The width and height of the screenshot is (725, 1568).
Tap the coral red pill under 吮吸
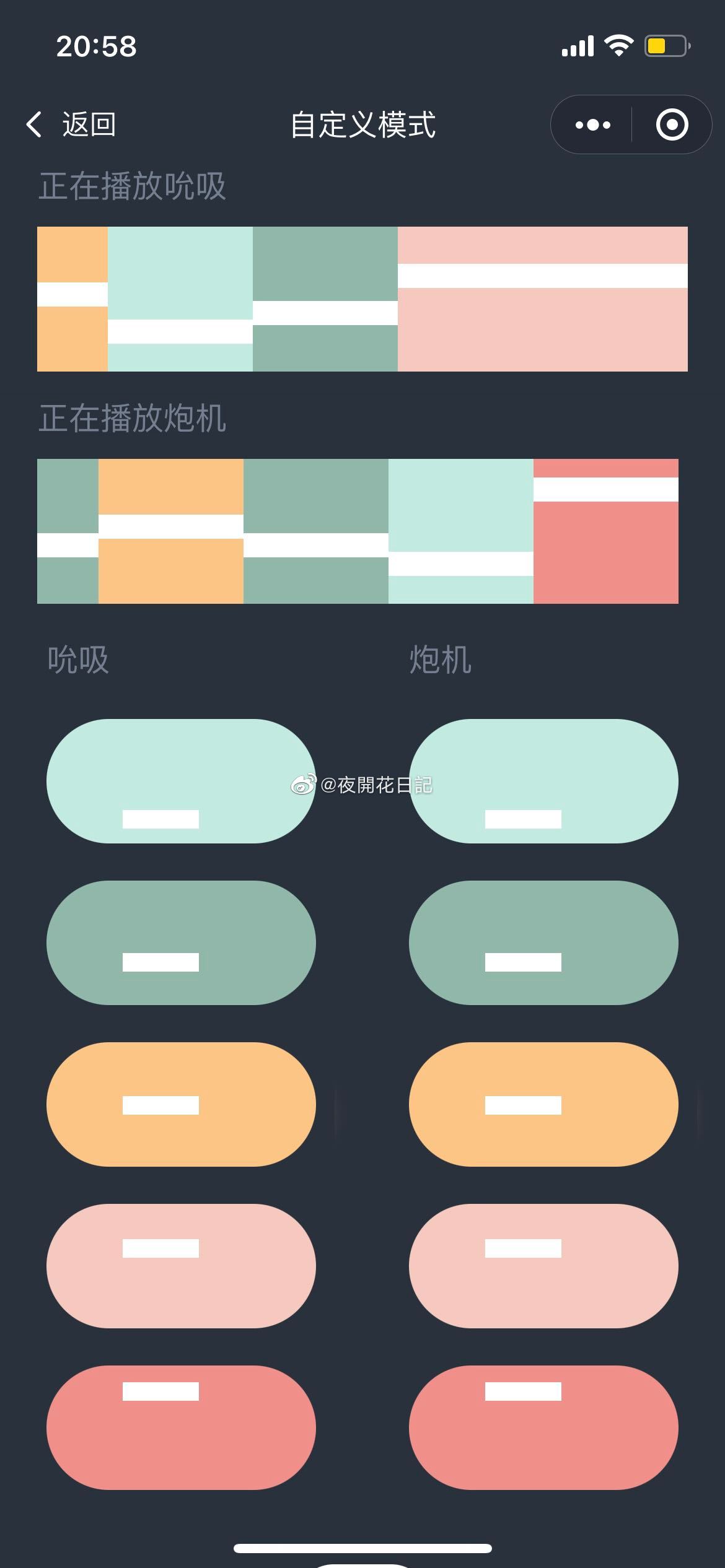pyautogui.click(x=181, y=1427)
